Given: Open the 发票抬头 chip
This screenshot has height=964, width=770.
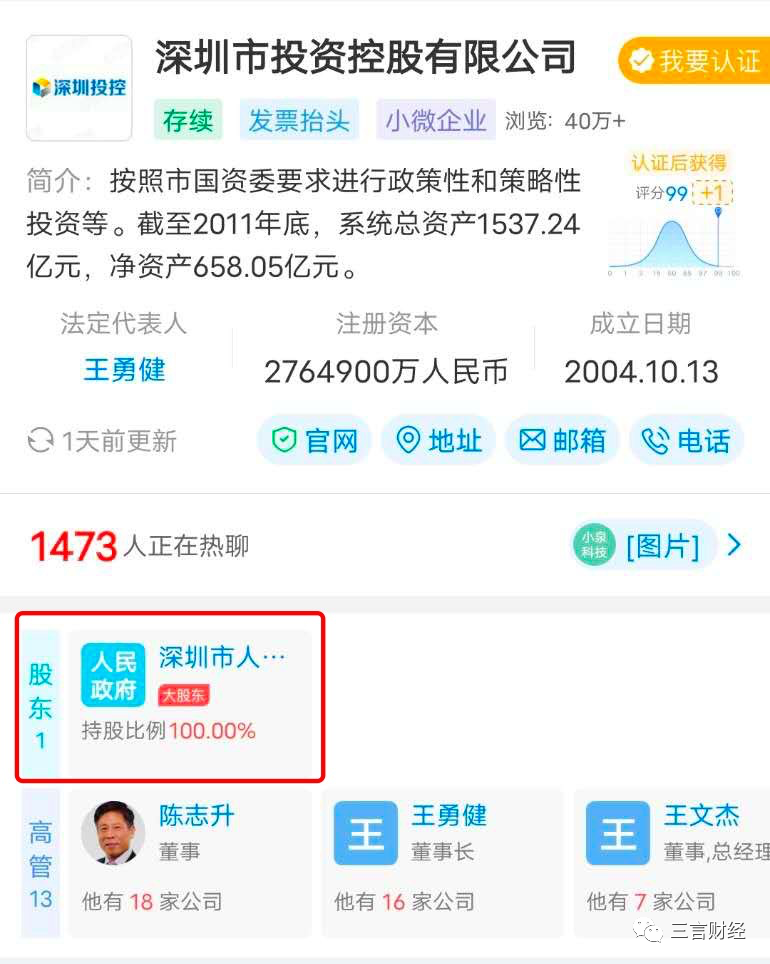Looking at the screenshot, I should coord(299,122).
